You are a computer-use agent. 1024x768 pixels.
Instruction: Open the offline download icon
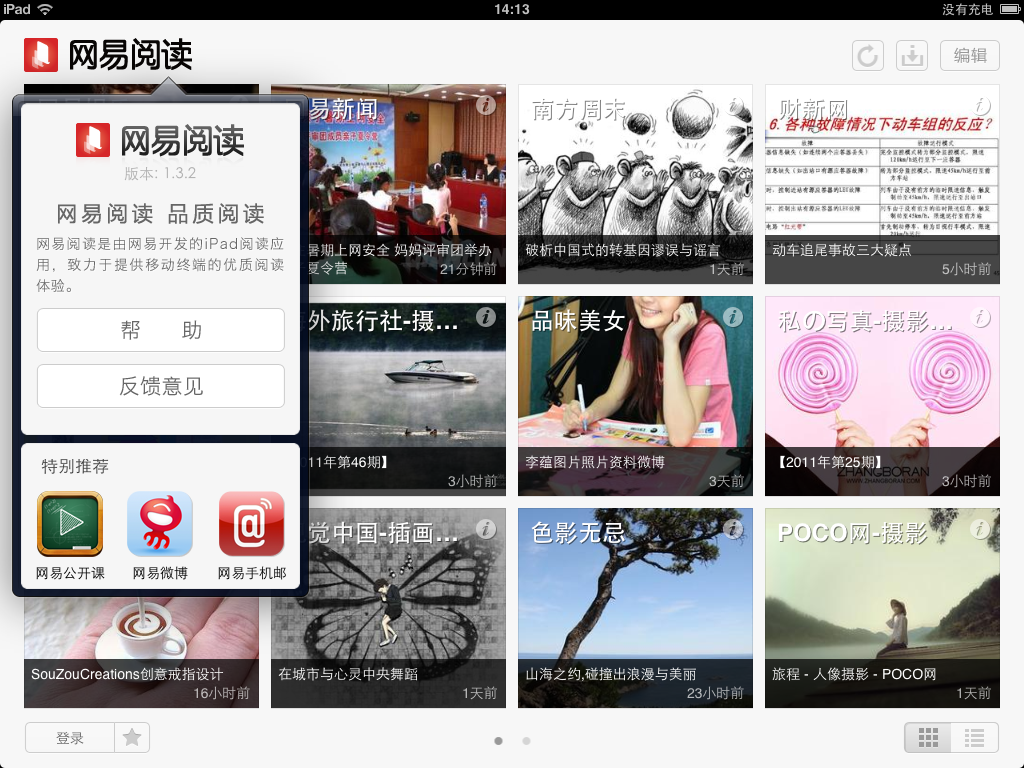pyautogui.click(x=911, y=56)
